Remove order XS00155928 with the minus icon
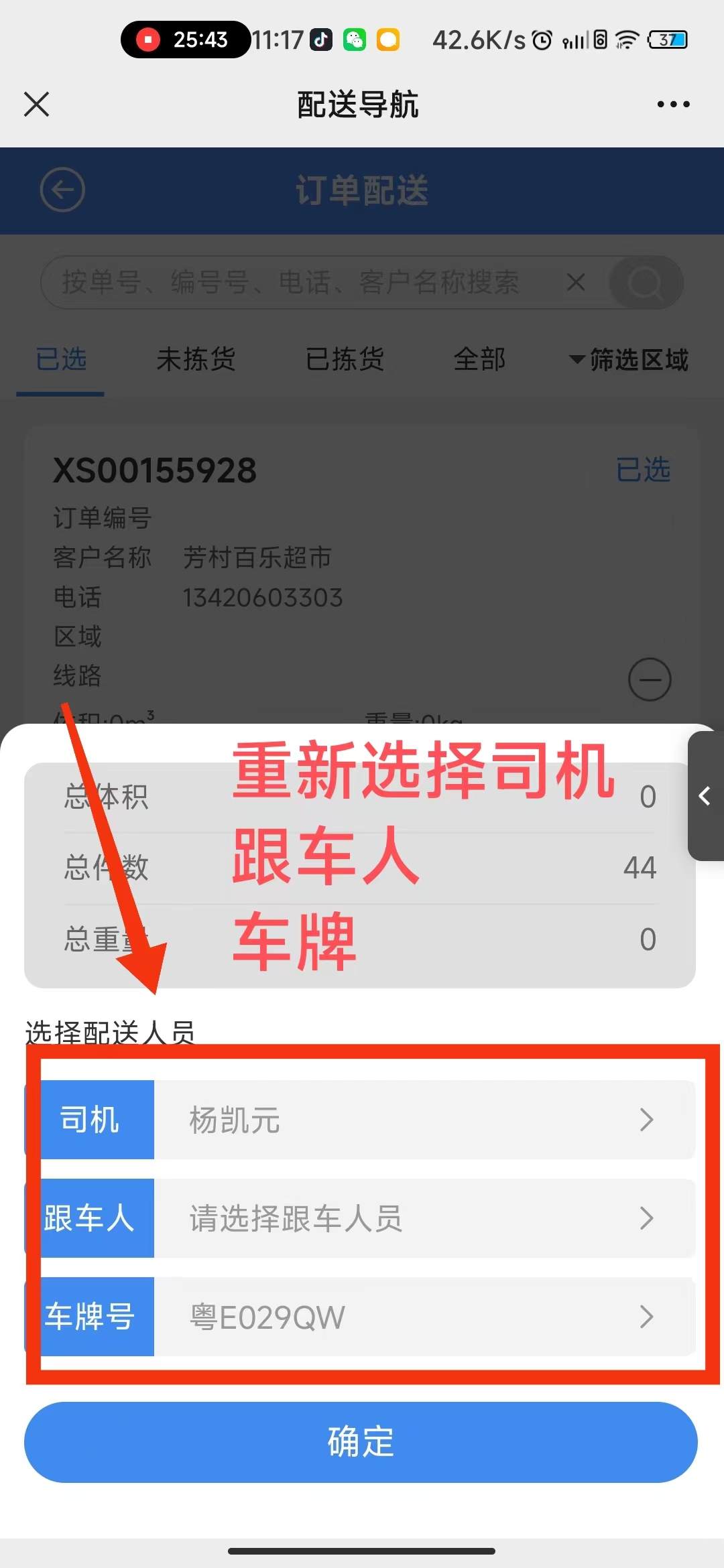The height and width of the screenshot is (1568, 724). click(x=649, y=679)
